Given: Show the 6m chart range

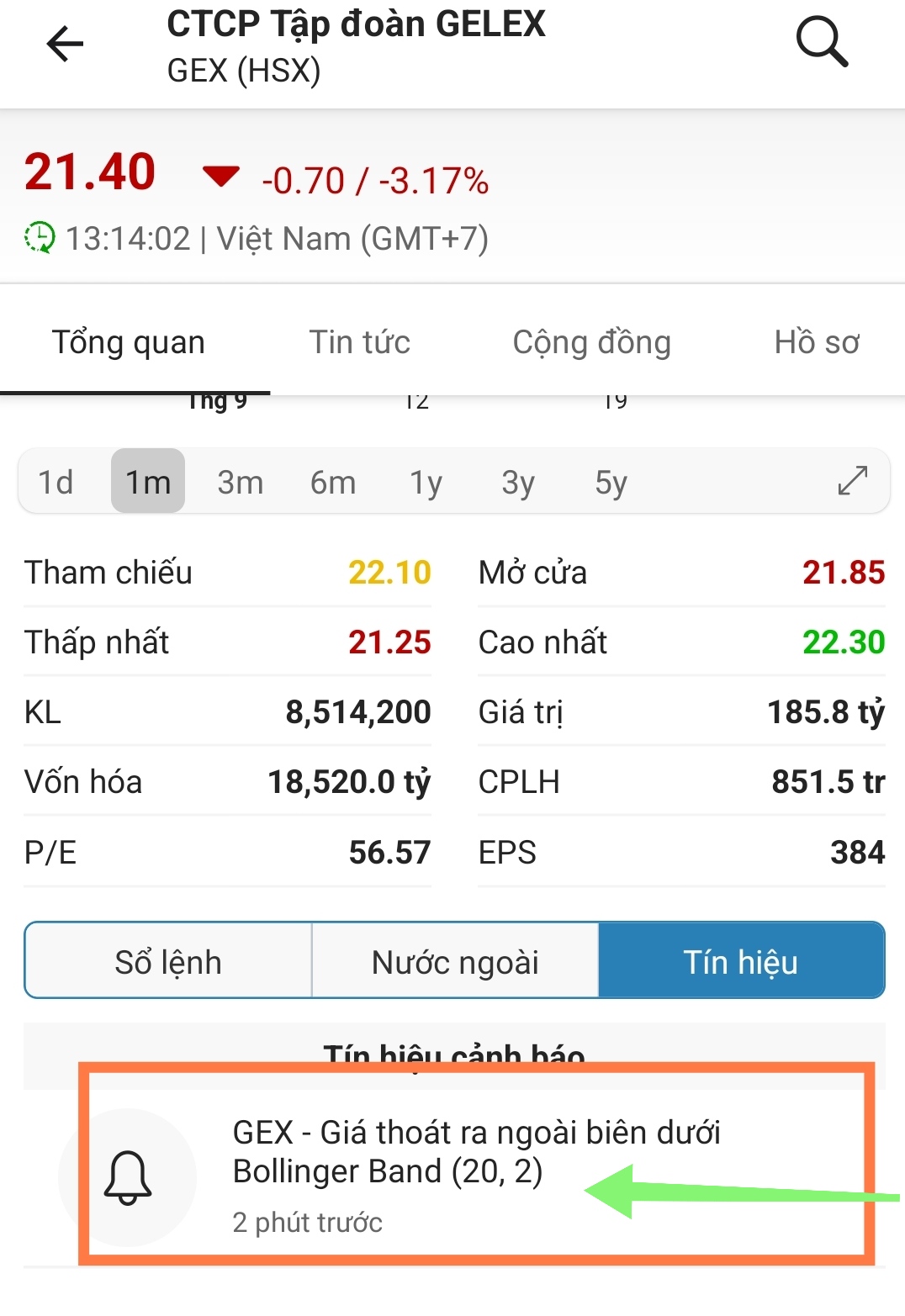Looking at the screenshot, I should (x=333, y=483).
